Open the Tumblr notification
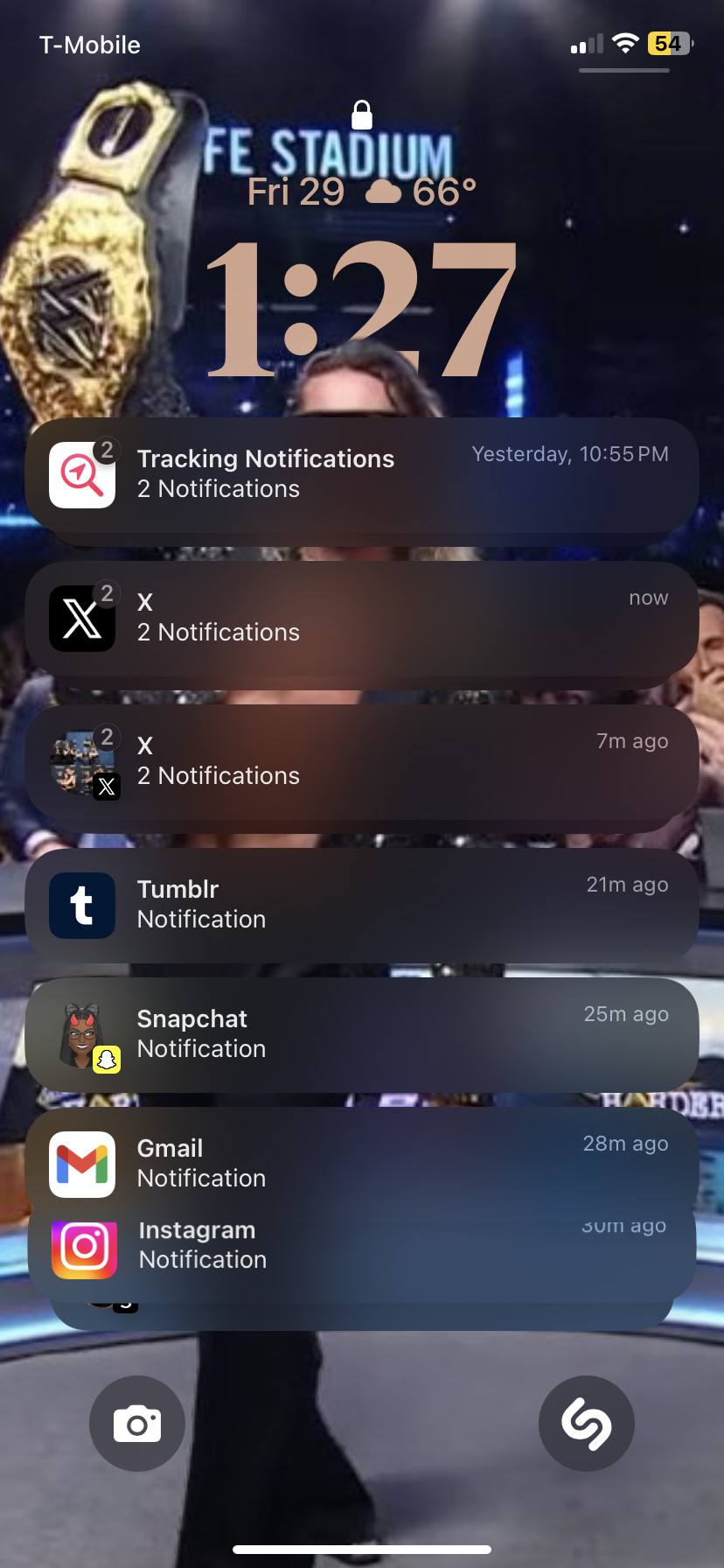724x1568 pixels. click(x=362, y=906)
